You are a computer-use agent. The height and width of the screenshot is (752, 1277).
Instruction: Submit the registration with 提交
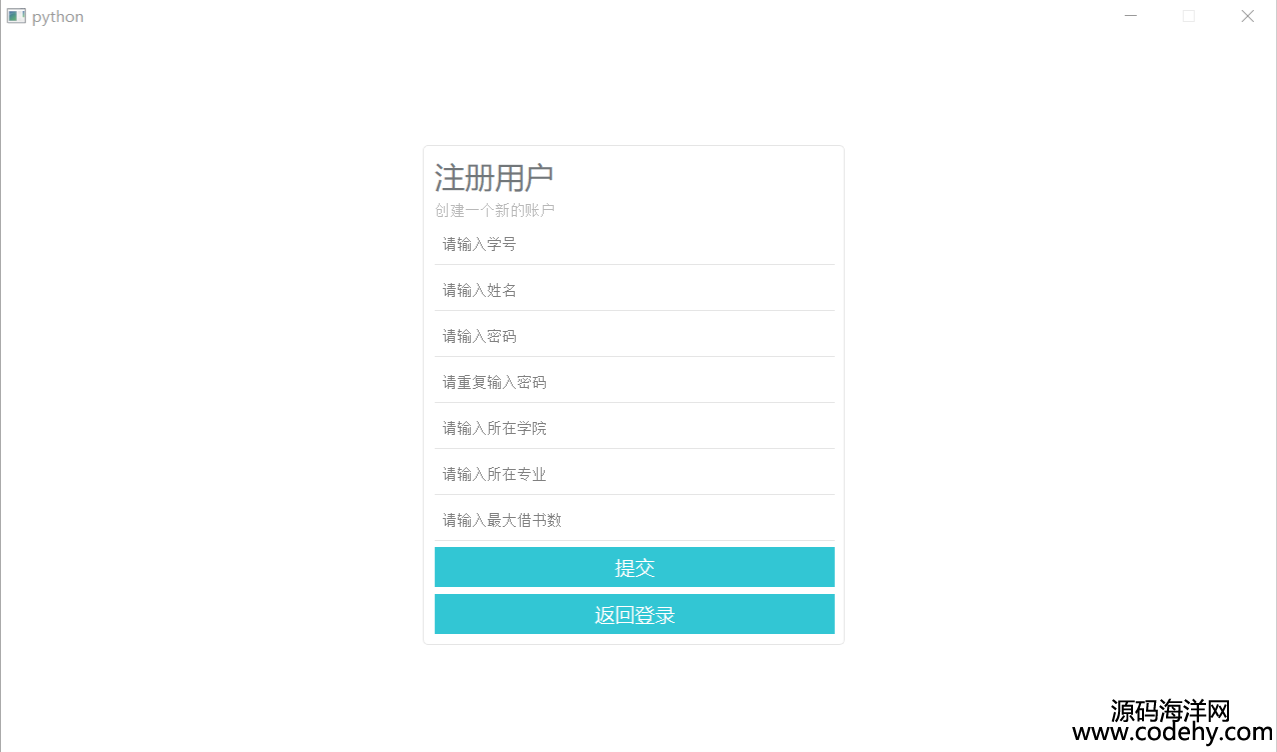coord(634,567)
